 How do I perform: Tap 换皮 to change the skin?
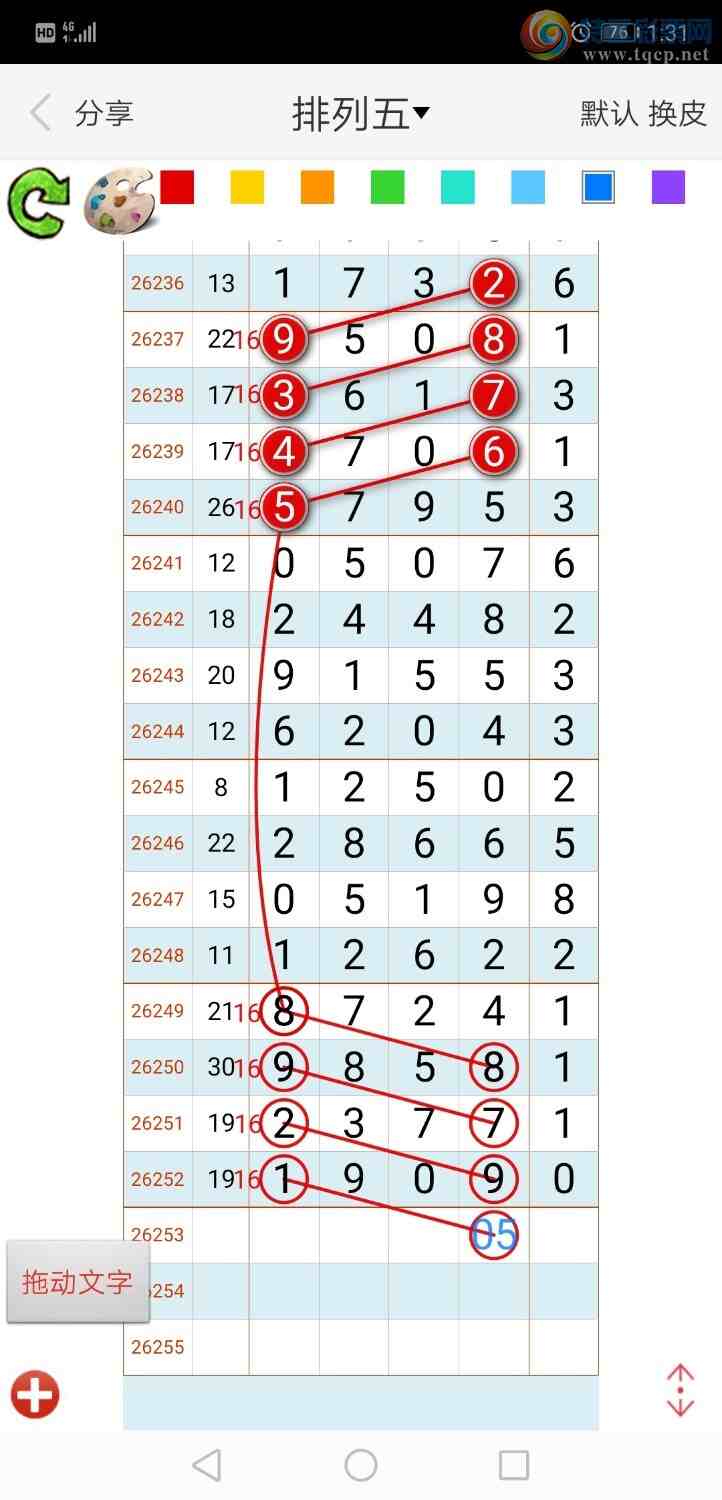(678, 113)
